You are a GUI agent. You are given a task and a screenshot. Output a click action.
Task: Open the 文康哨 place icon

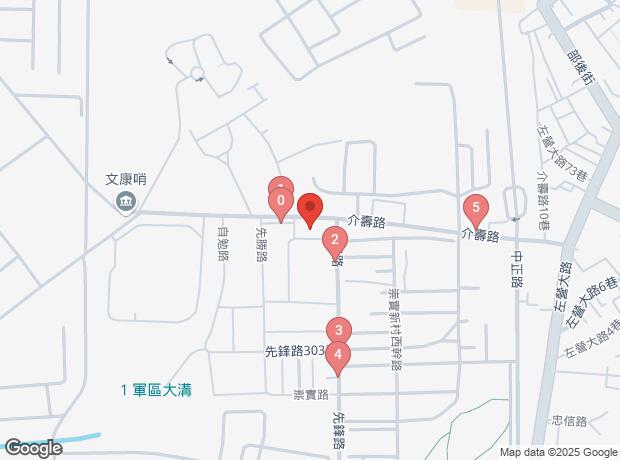[x=126, y=205]
